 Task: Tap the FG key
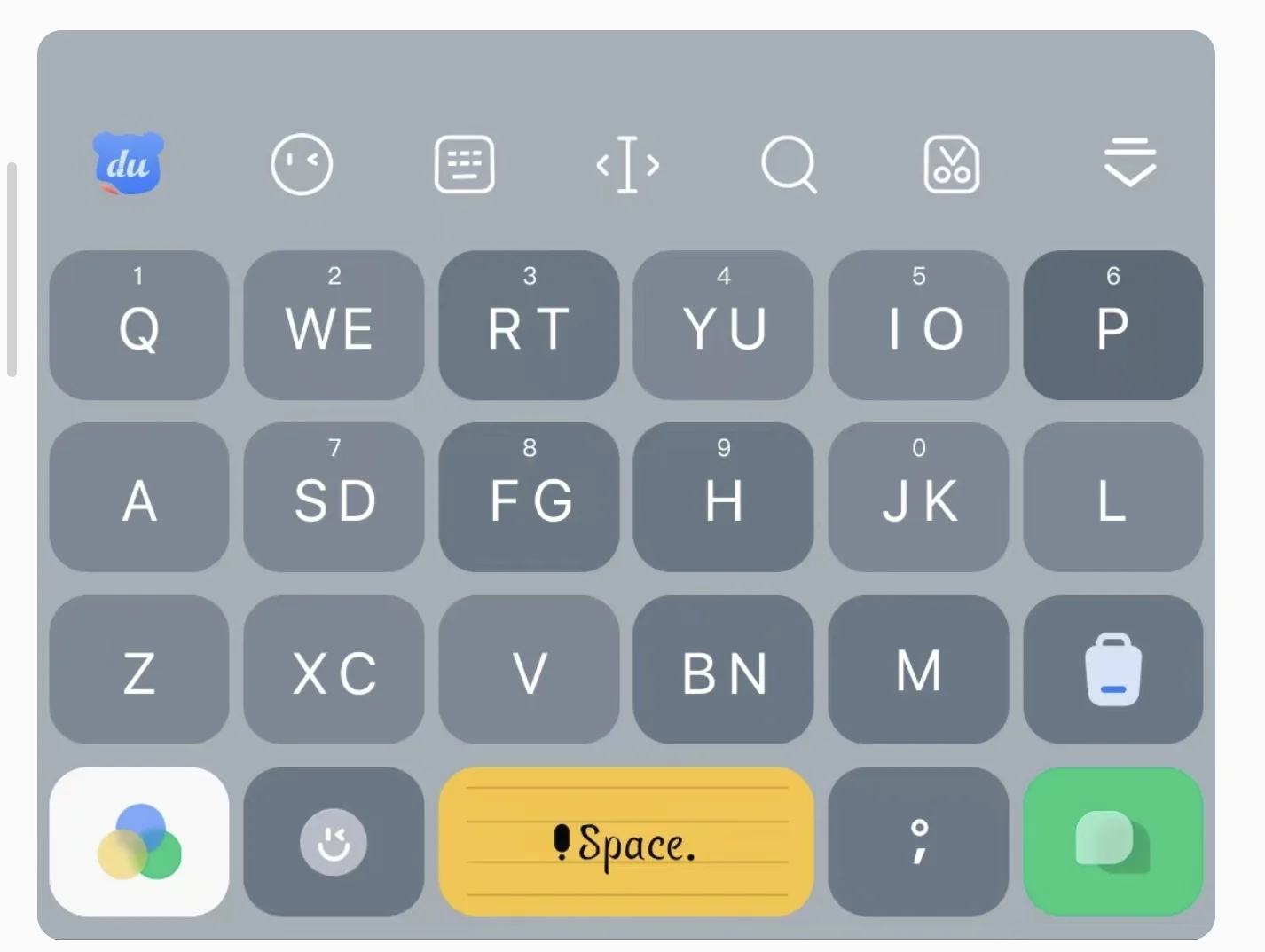529,498
